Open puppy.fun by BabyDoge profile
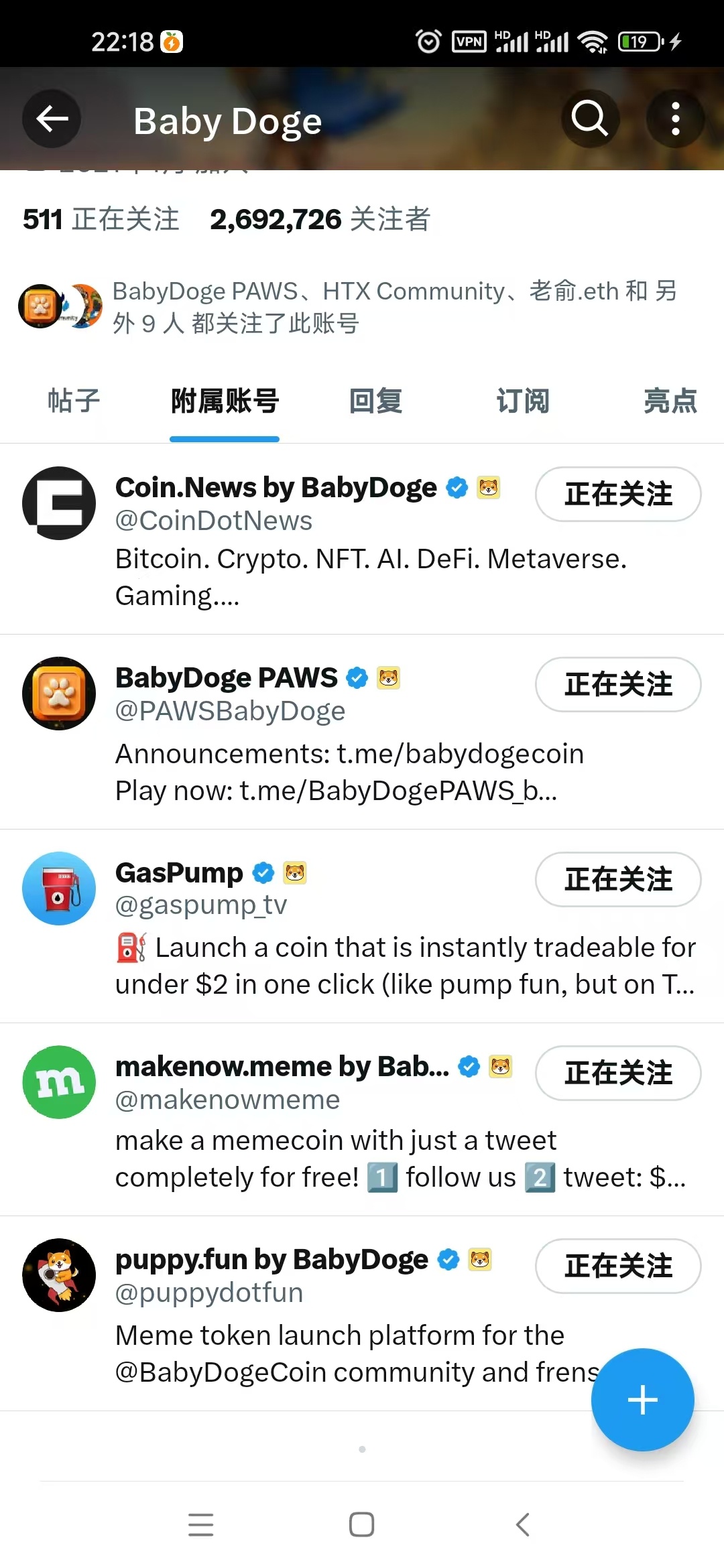This screenshot has height=1568, width=724. pos(271,1260)
